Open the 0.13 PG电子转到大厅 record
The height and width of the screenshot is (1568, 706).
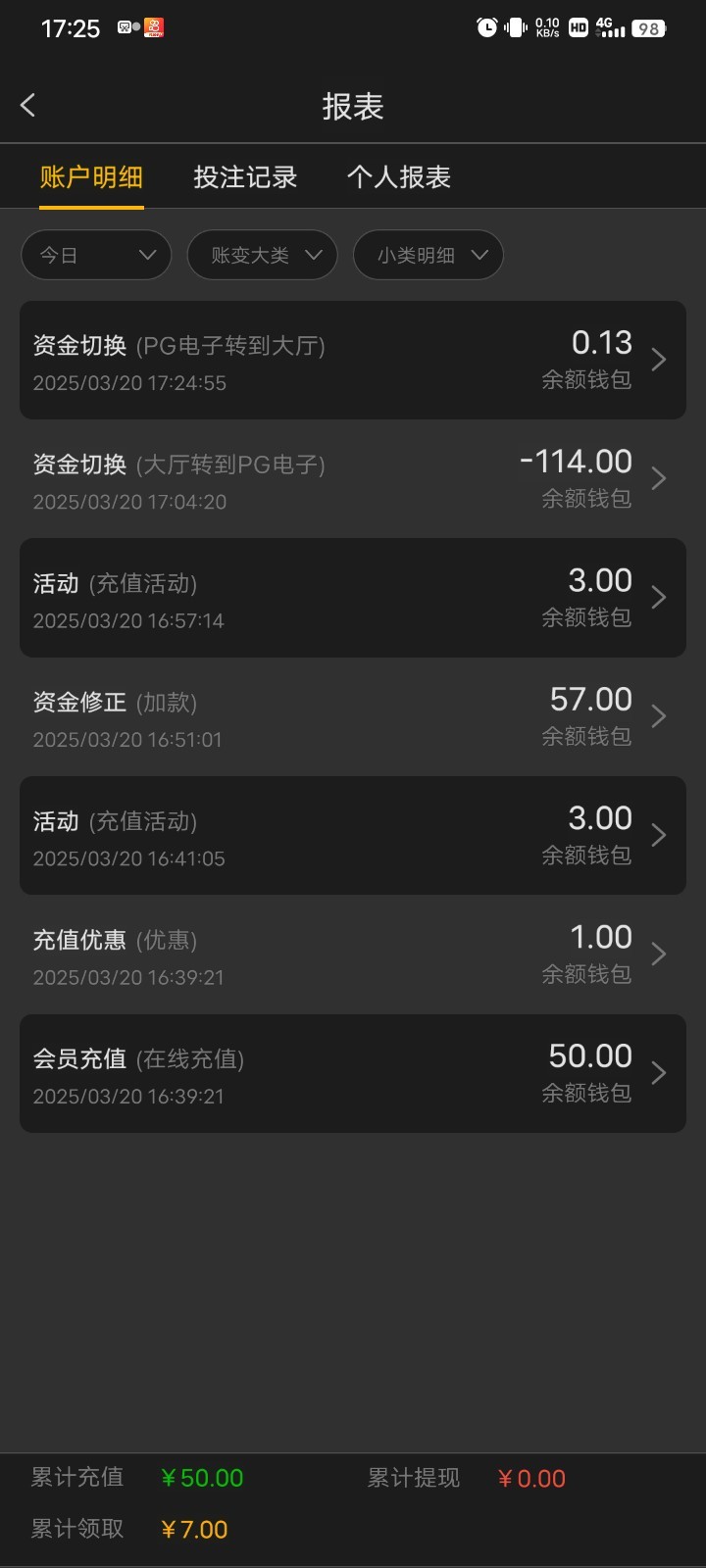click(352, 361)
